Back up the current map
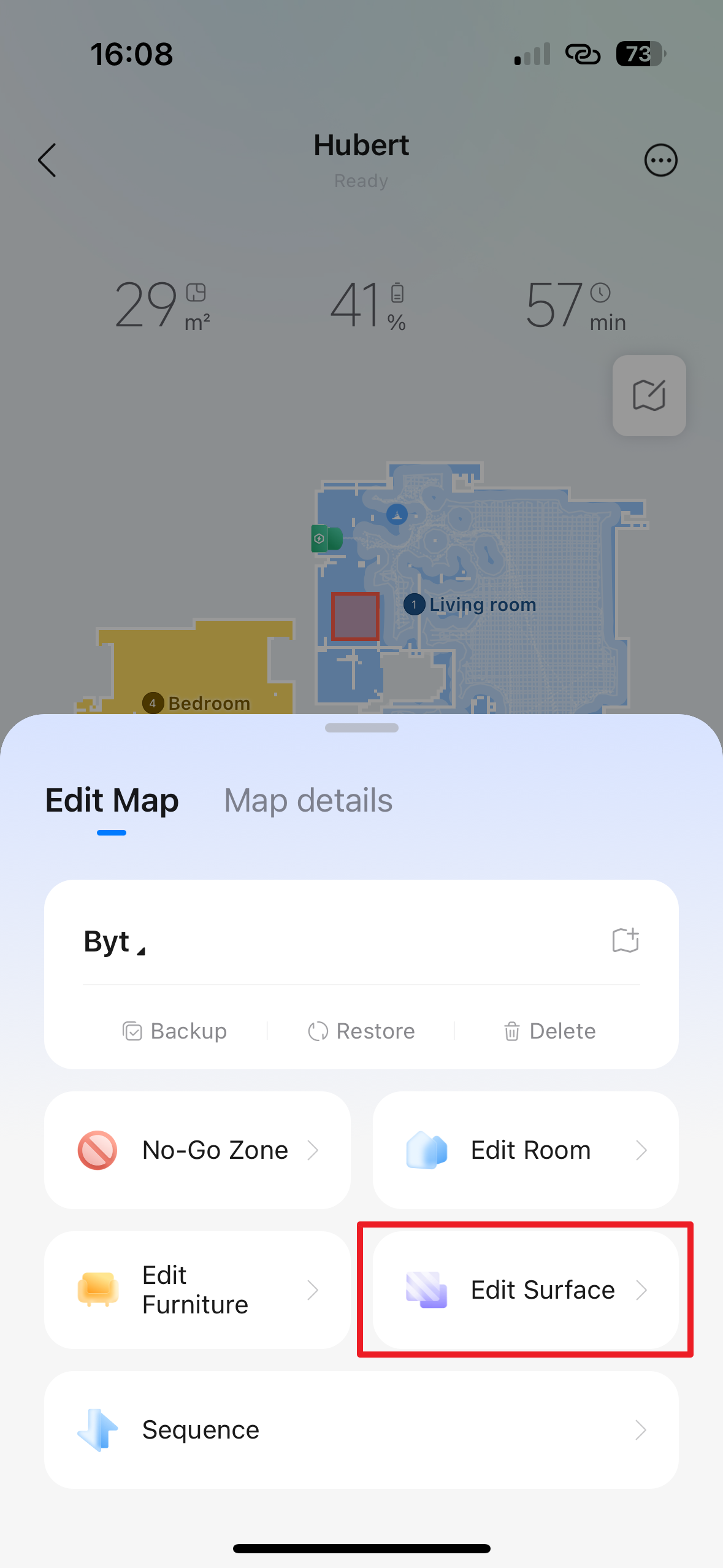 (175, 1031)
